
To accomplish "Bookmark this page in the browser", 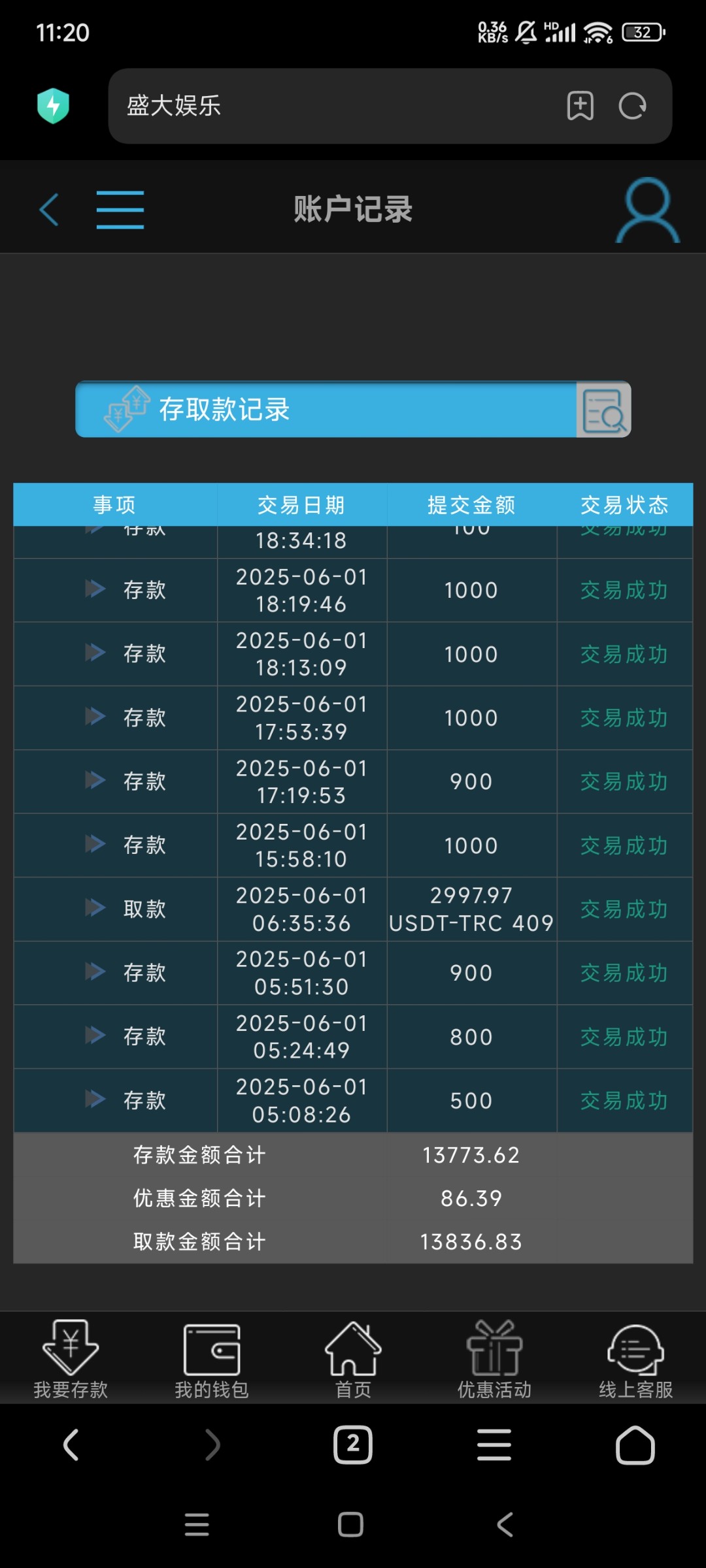I will (x=580, y=106).
